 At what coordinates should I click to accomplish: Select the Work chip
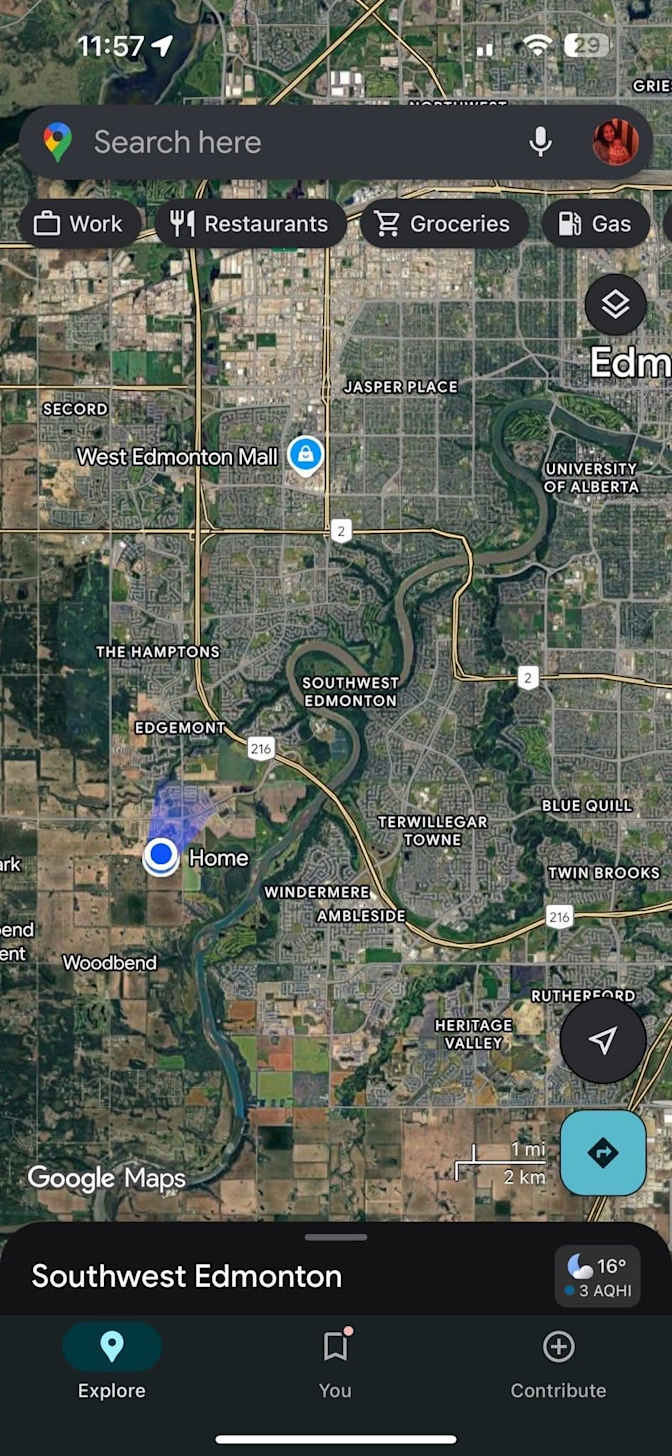(79, 224)
